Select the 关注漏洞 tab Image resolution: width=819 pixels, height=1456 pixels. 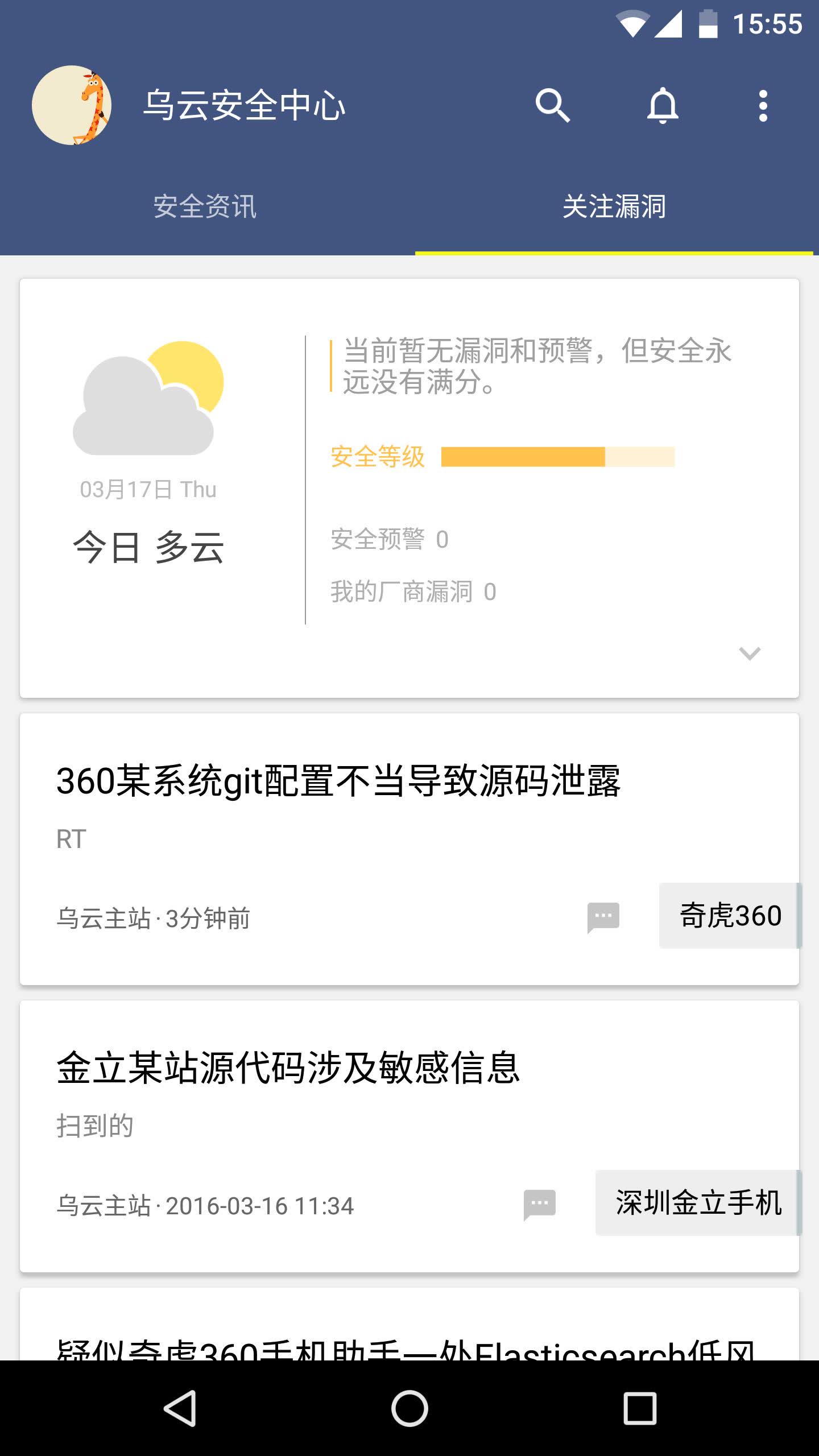point(613,207)
